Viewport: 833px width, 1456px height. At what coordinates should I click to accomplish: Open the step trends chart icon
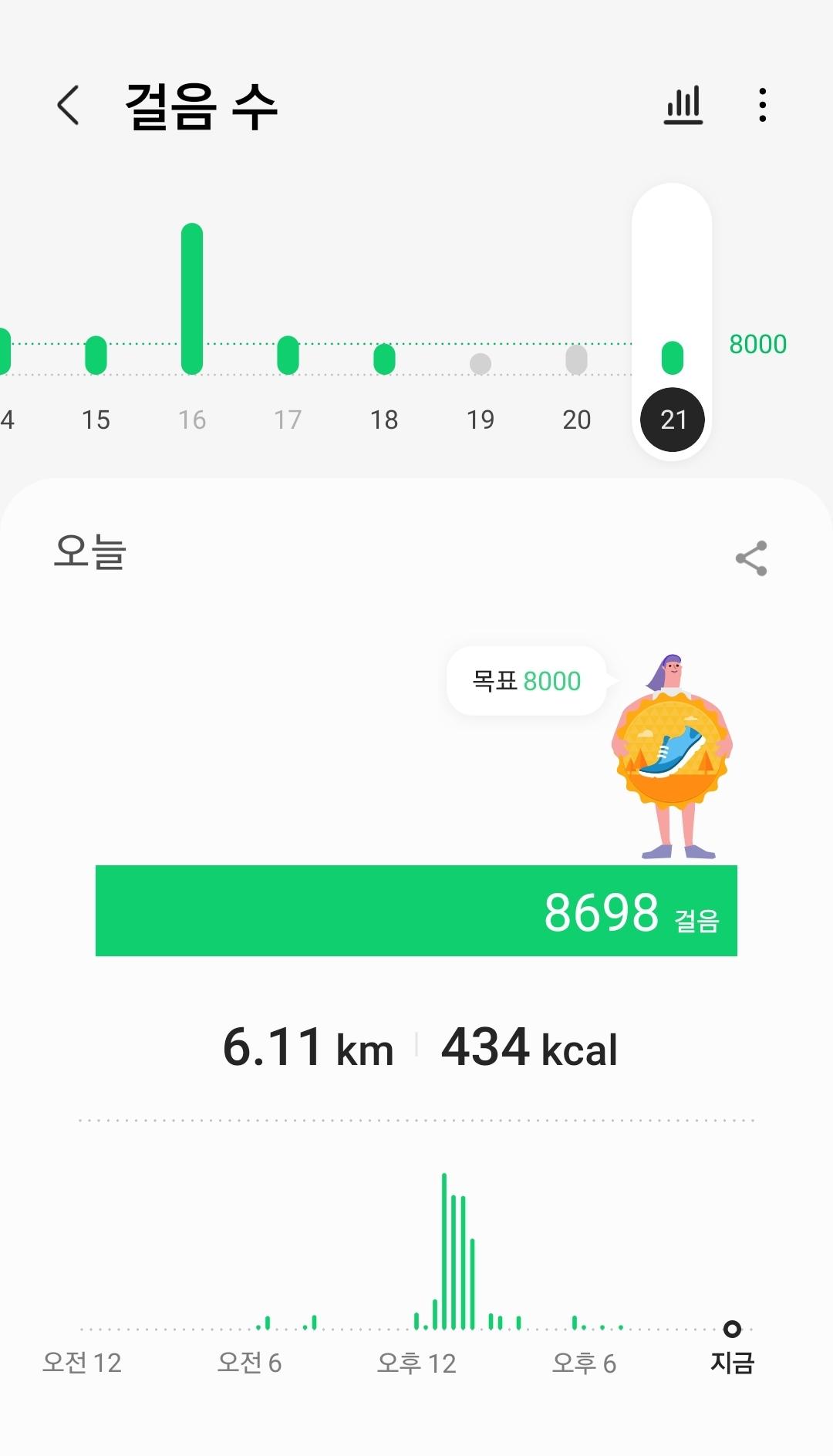tap(683, 105)
